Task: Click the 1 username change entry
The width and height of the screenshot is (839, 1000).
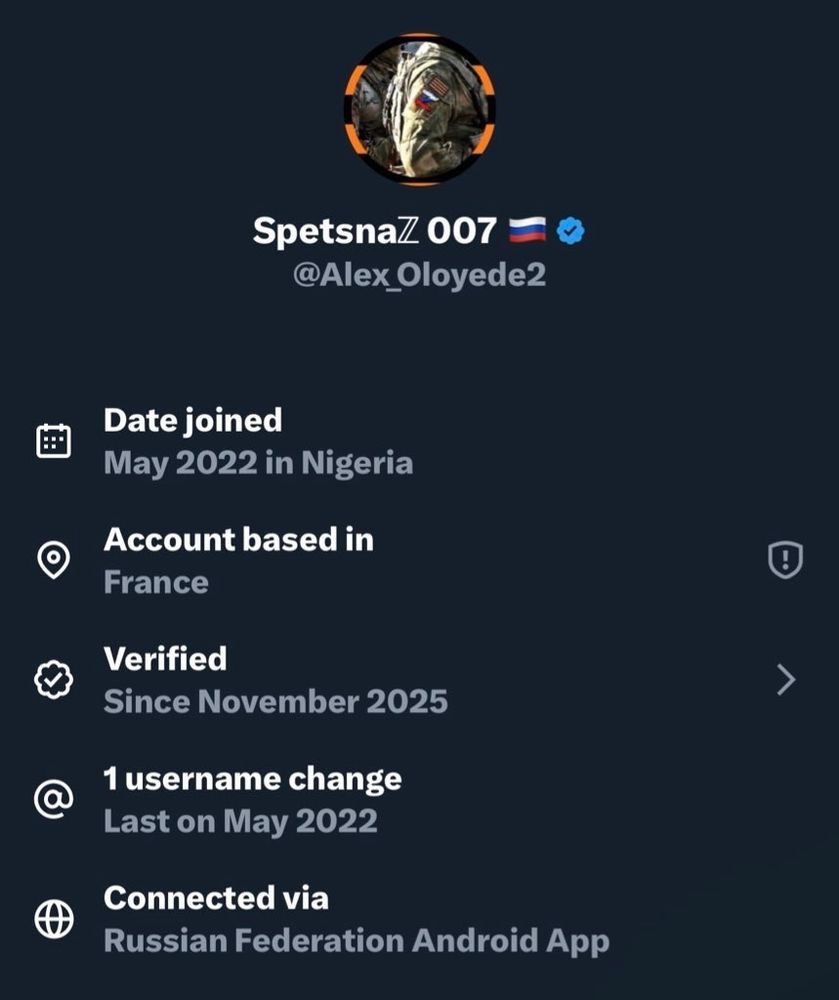Action: click(x=251, y=778)
